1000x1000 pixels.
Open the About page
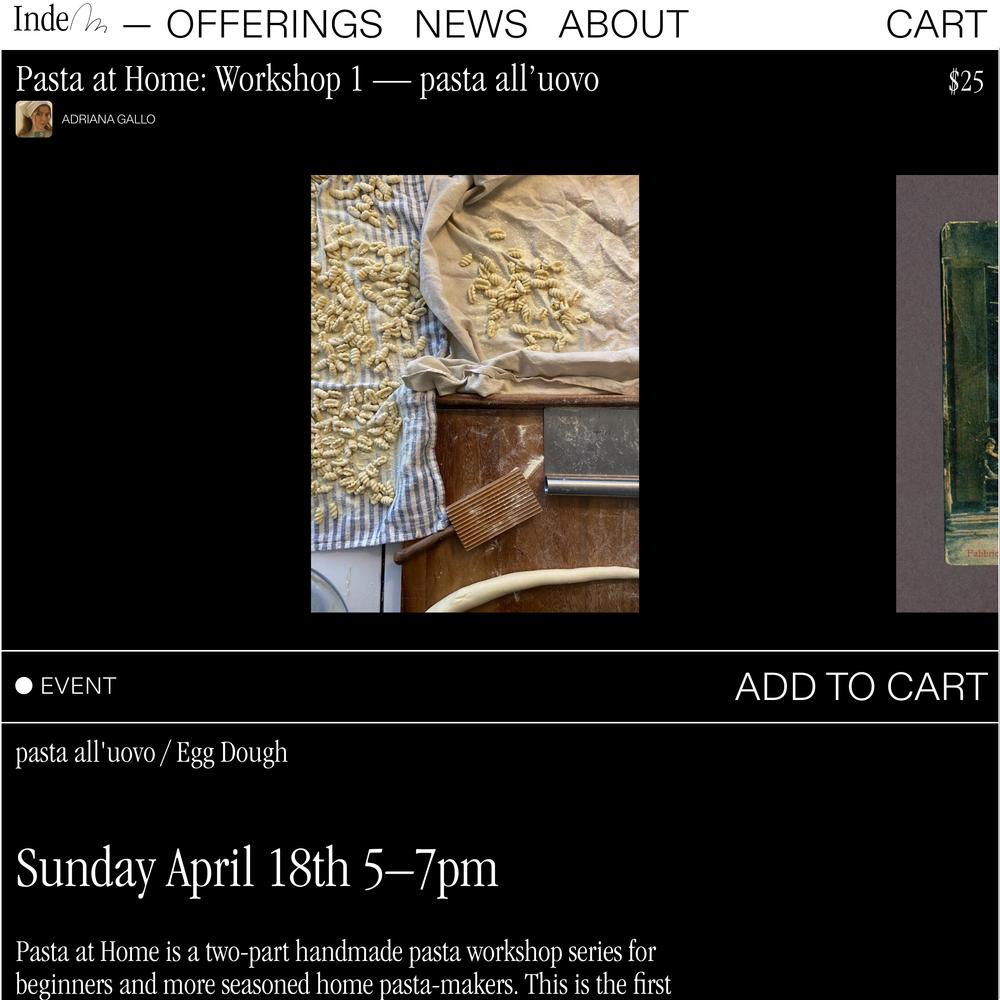coord(623,24)
